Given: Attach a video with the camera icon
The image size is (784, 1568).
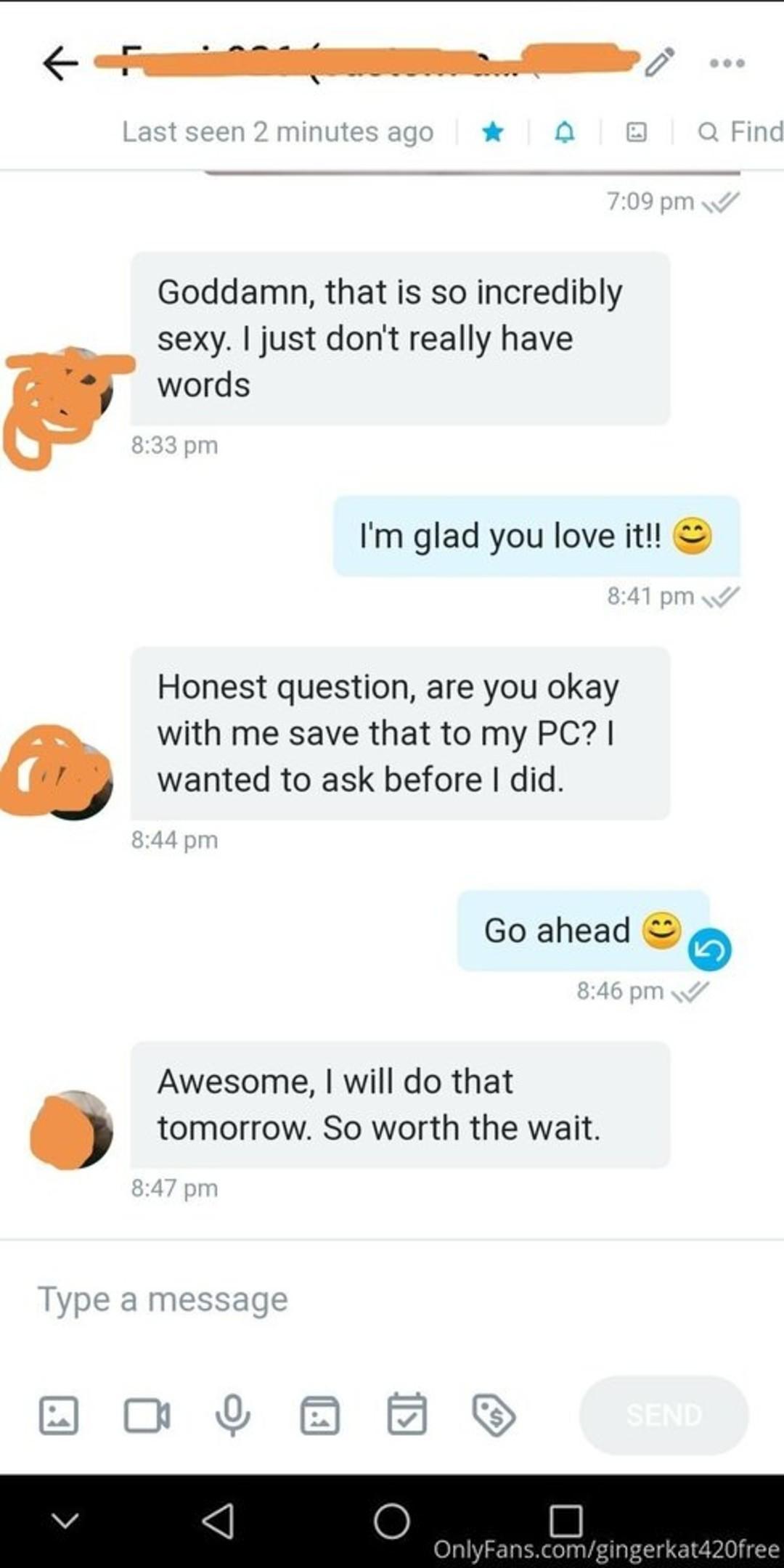Looking at the screenshot, I should [147, 1415].
